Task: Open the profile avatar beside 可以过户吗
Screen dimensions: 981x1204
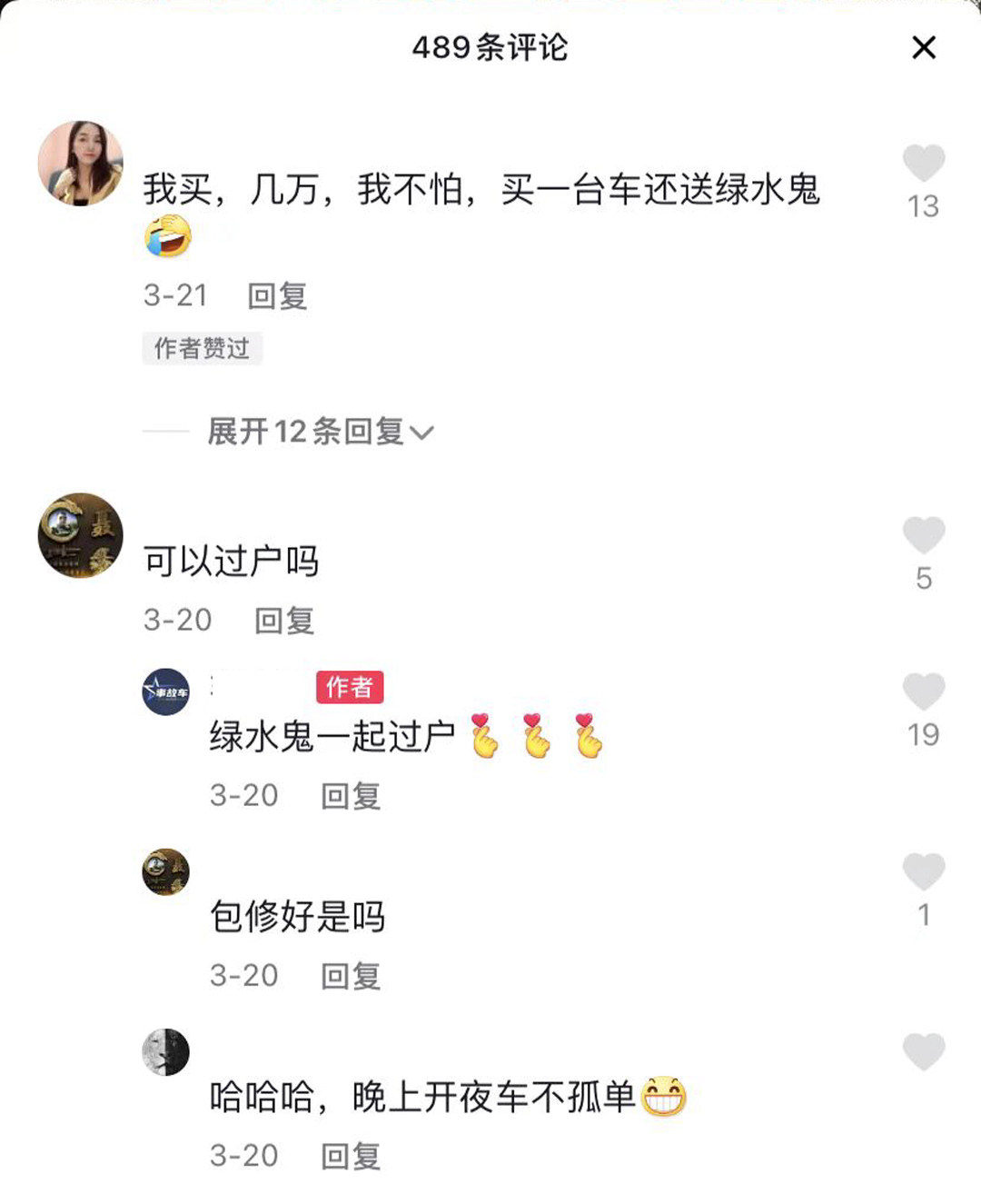Action: tap(80, 535)
